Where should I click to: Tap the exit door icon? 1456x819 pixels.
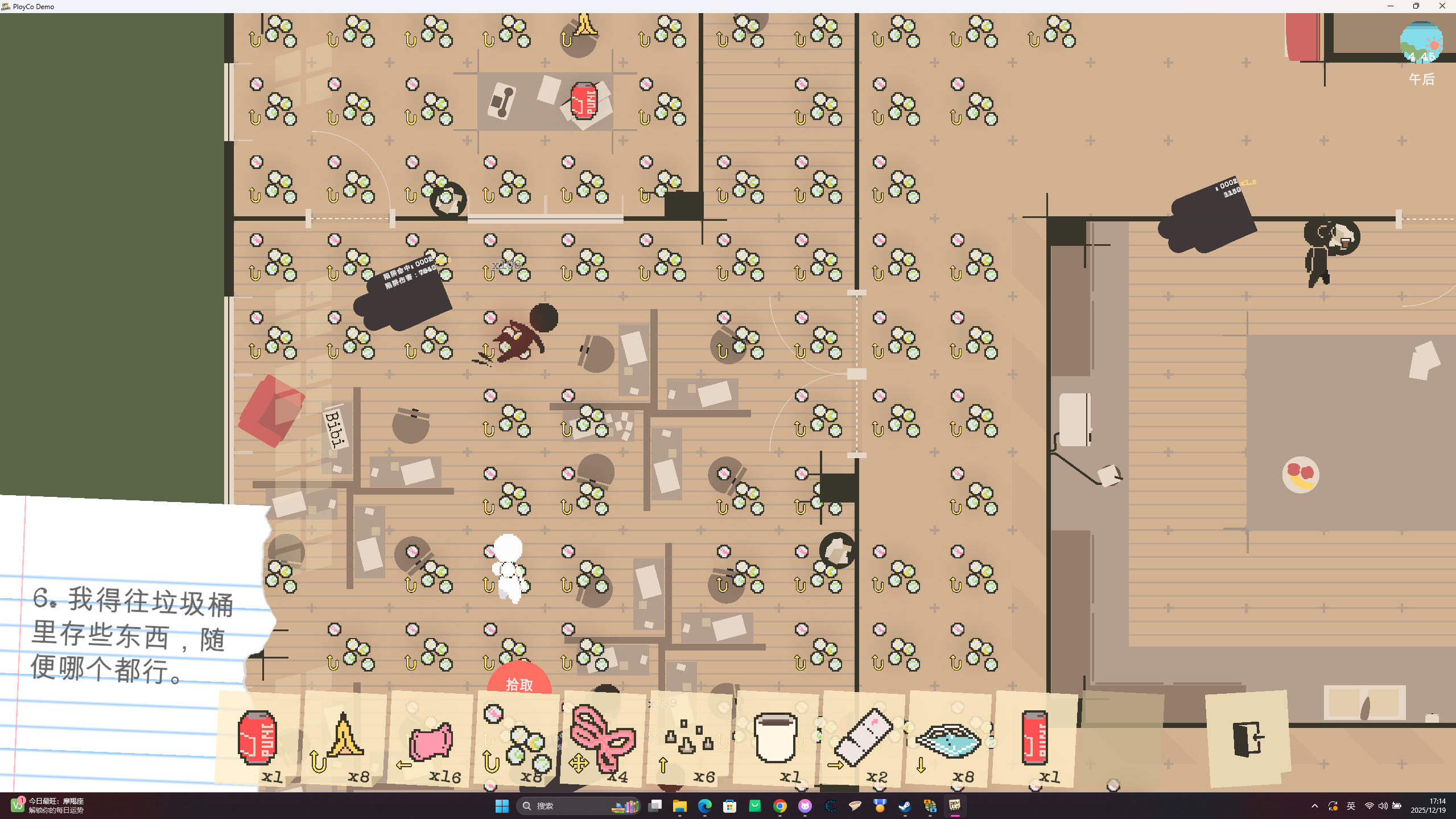(1247, 739)
